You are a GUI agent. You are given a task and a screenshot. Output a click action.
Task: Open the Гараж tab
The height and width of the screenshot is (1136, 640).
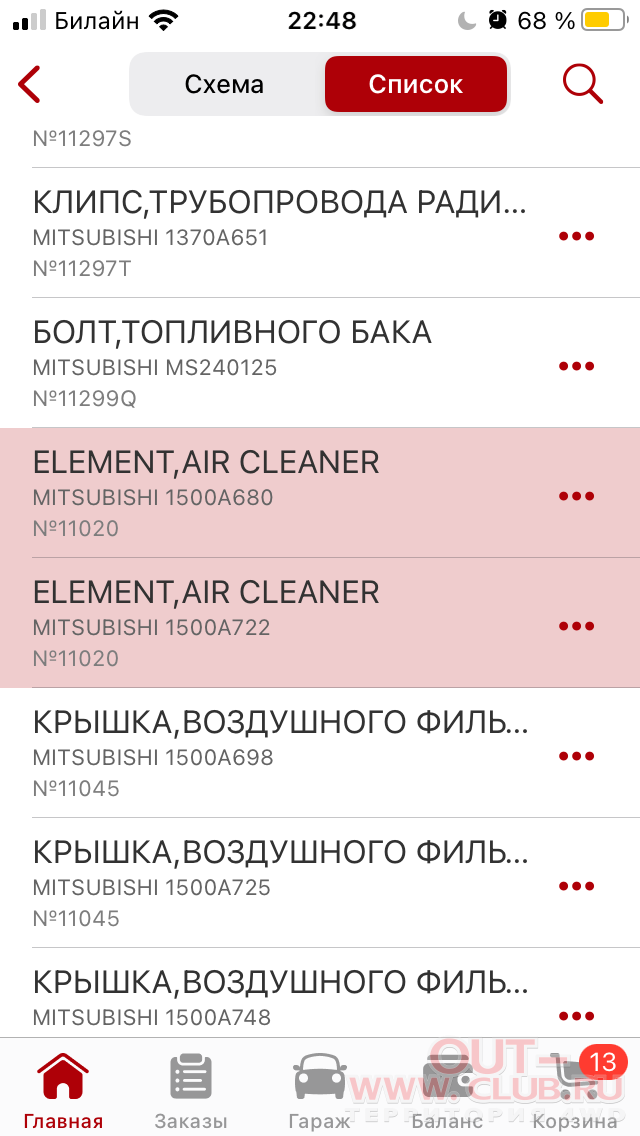[x=320, y=1090]
